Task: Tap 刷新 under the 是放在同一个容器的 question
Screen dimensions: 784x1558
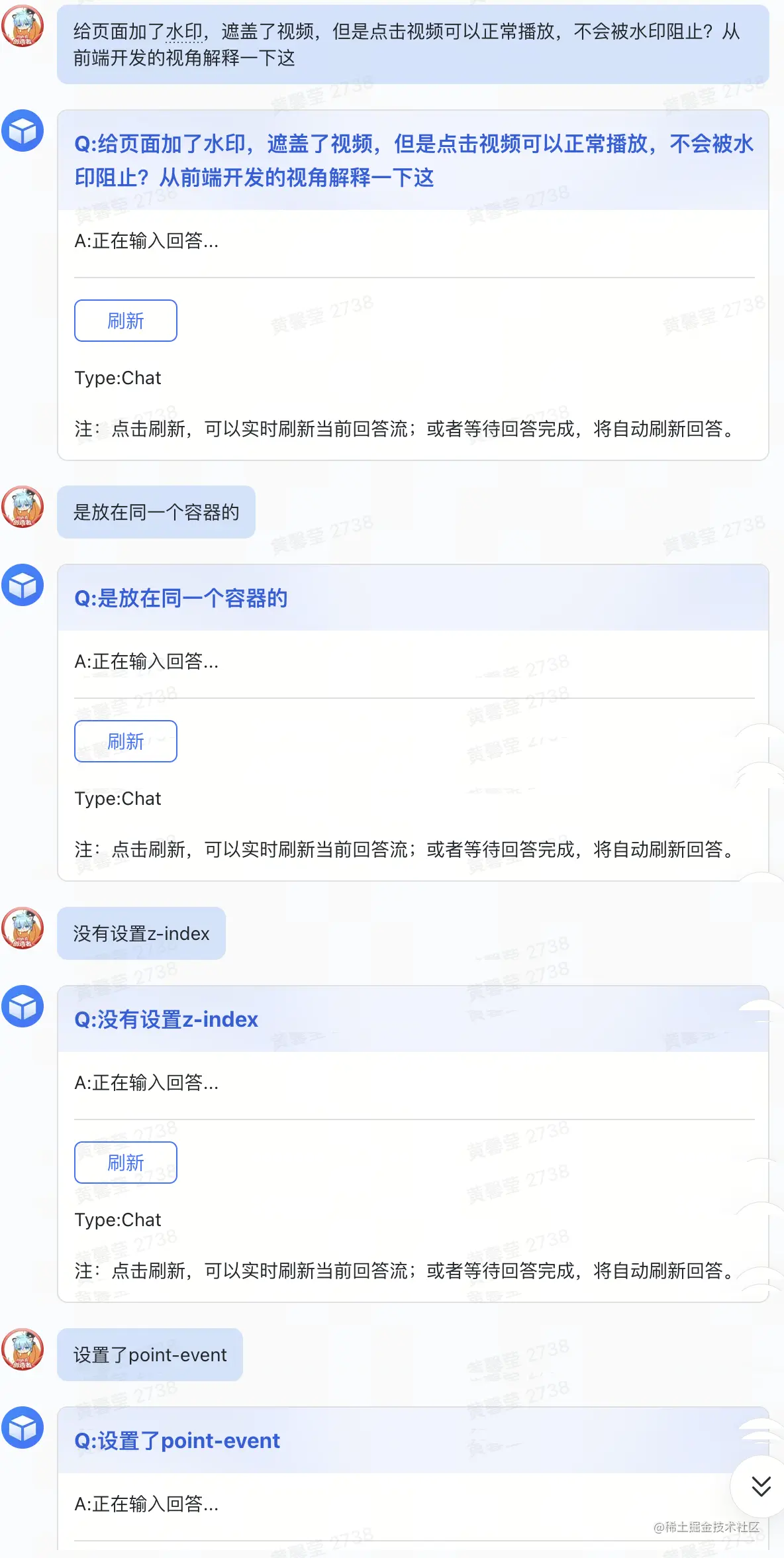Action: 126,741
